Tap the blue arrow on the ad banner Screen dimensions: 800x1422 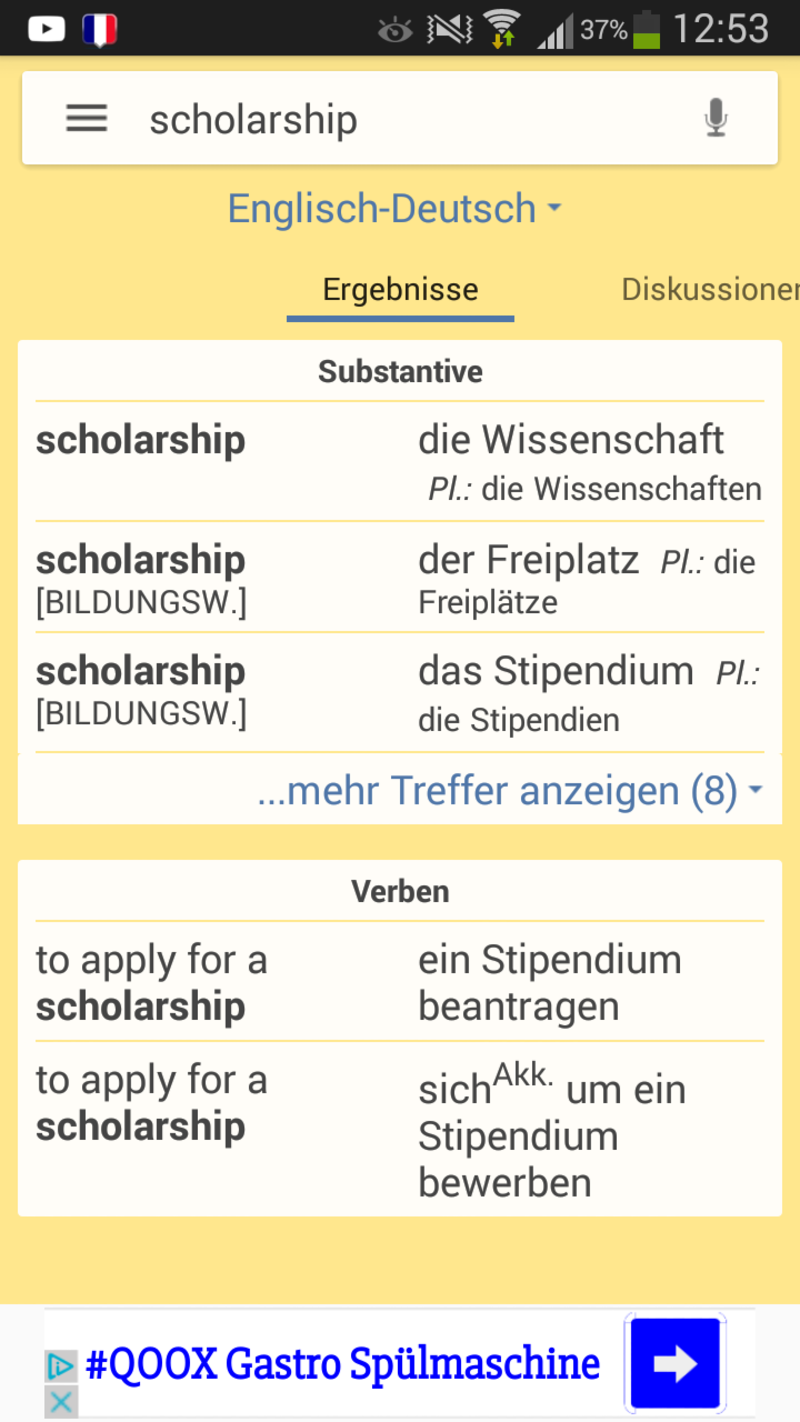tap(675, 1364)
